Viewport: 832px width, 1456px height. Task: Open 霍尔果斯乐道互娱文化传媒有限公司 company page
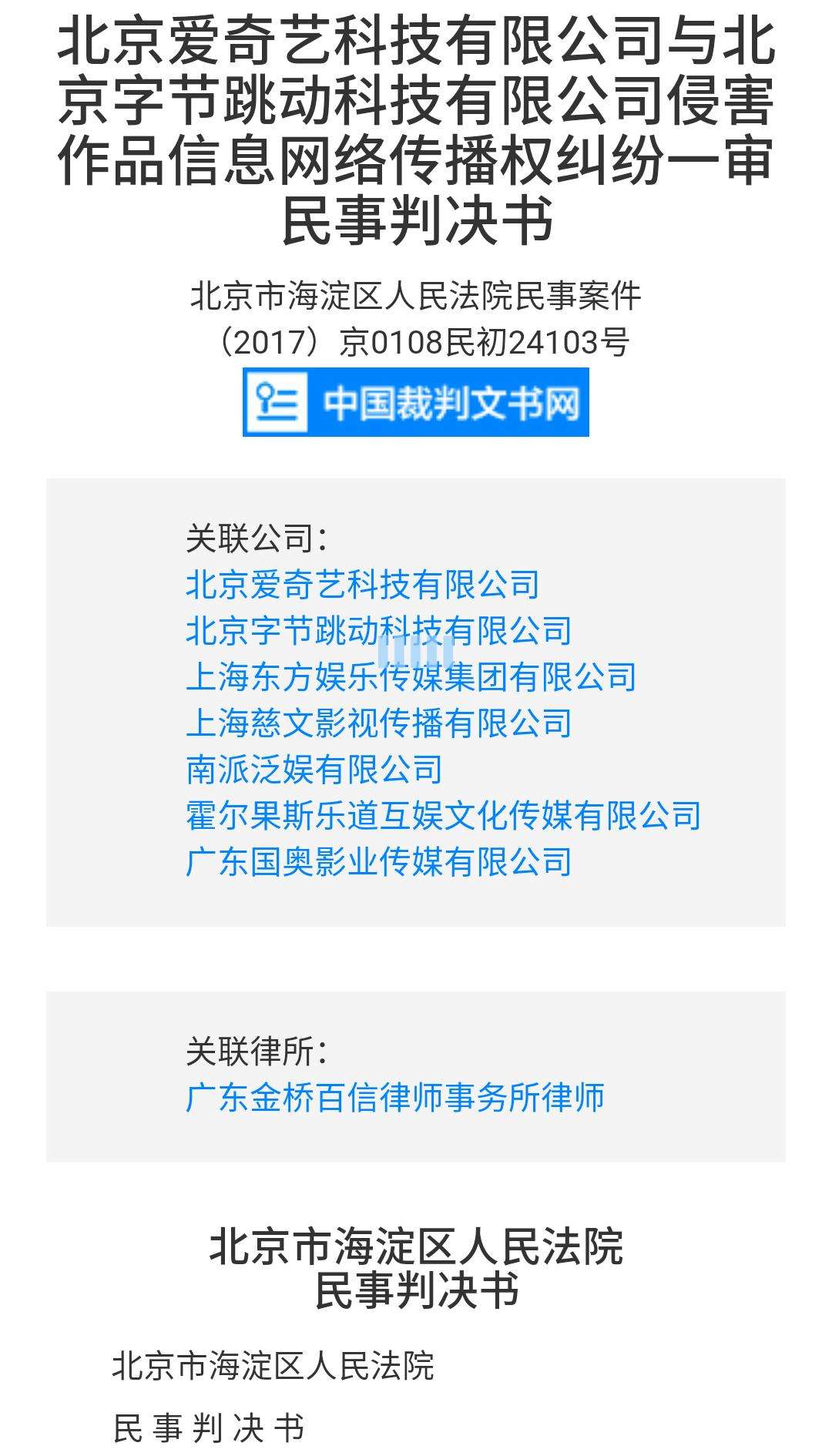point(443,816)
